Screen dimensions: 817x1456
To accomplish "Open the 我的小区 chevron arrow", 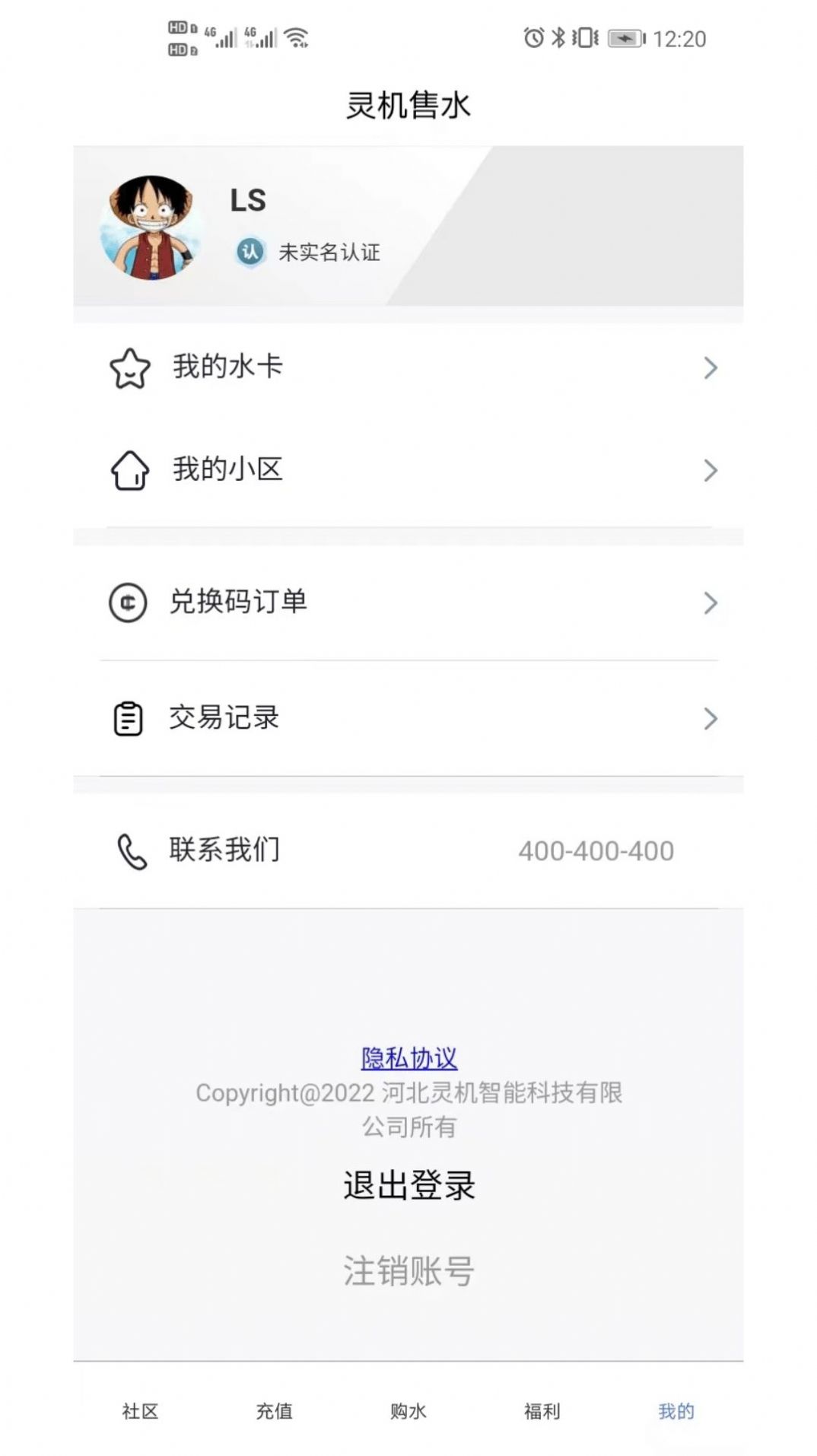I will click(709, 471).
